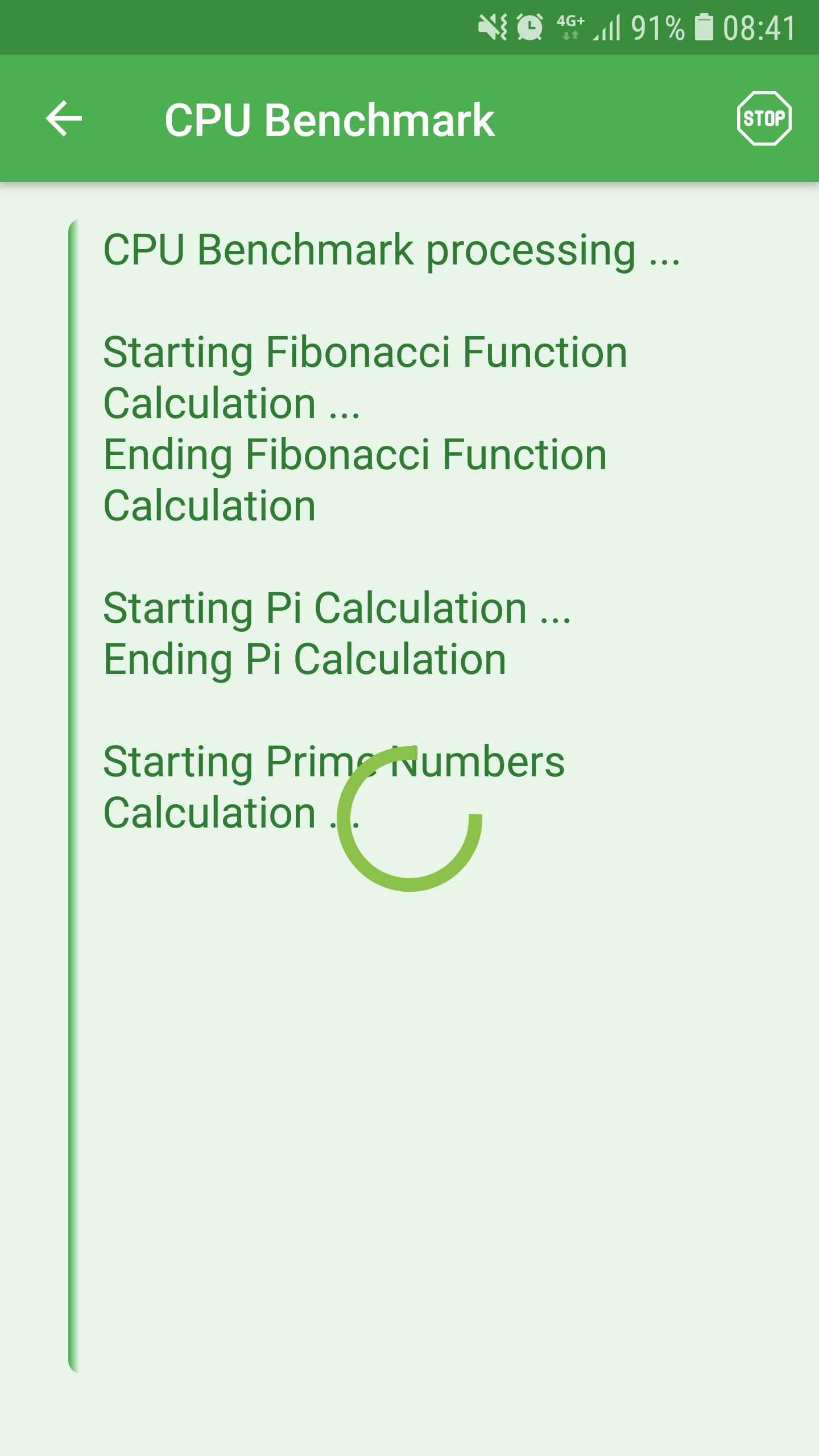
Task: Go back using the arrow icon
Action: [x=64, y=119]
